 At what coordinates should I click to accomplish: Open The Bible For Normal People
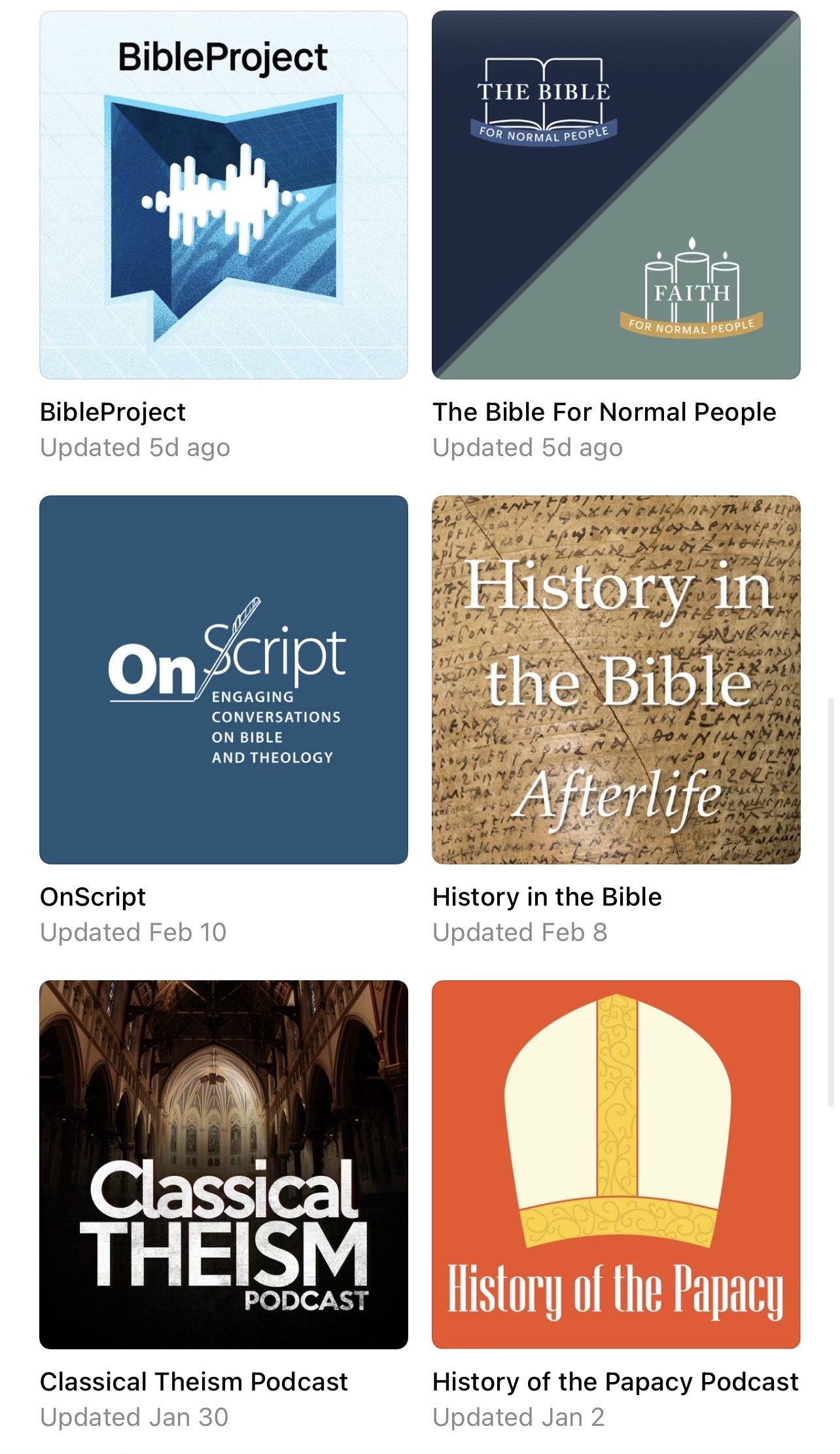tap(616, 195)
